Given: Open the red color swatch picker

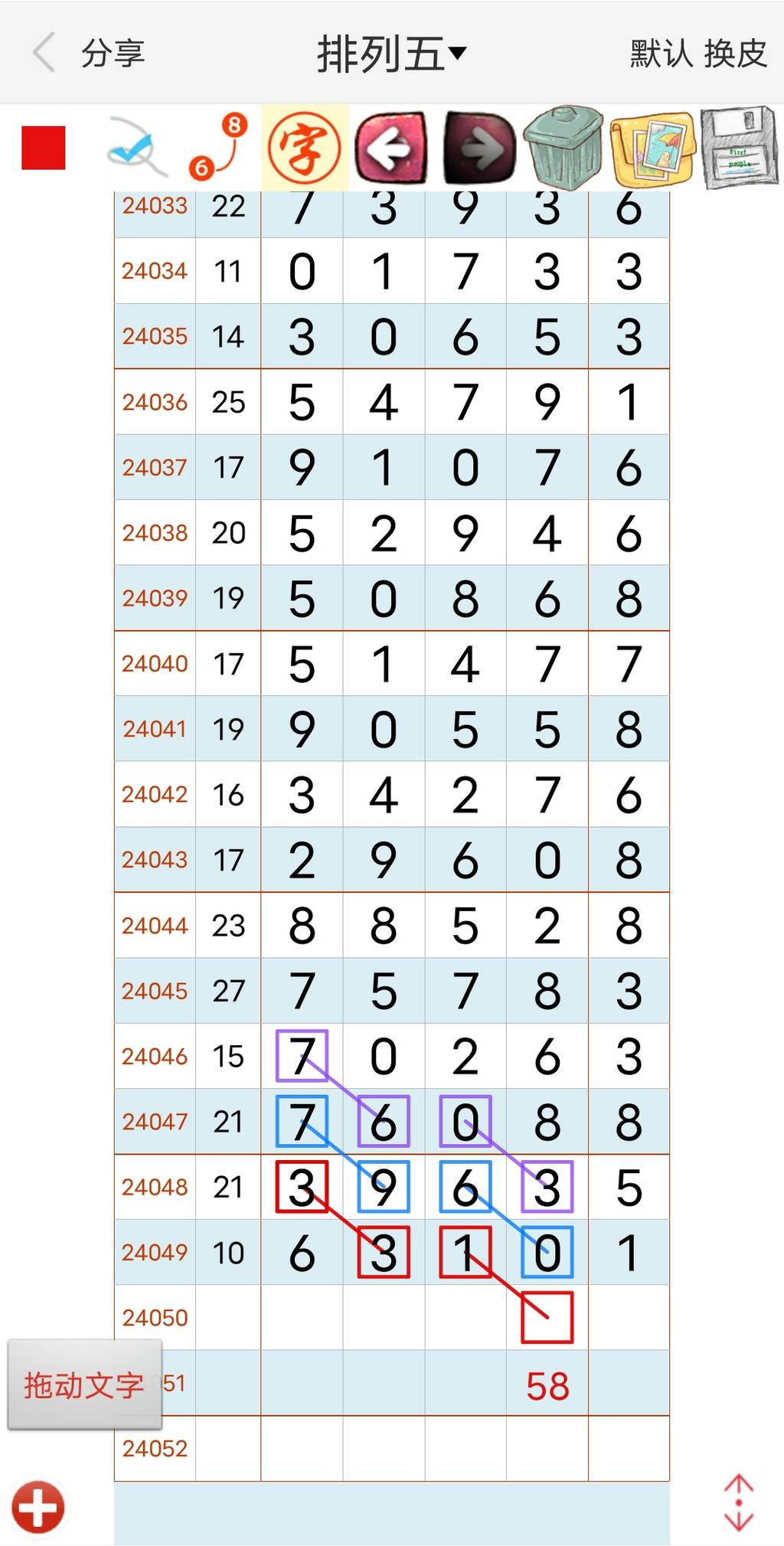Looking at the screenshot, I should (44, 148).
